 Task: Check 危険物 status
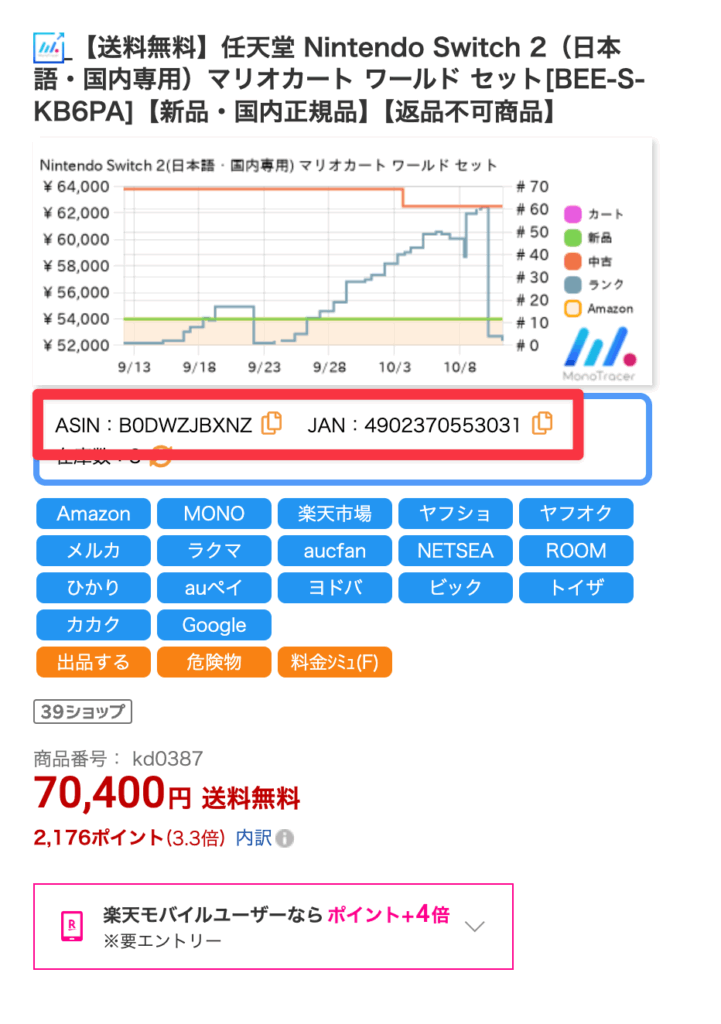[x=214, y=662]
